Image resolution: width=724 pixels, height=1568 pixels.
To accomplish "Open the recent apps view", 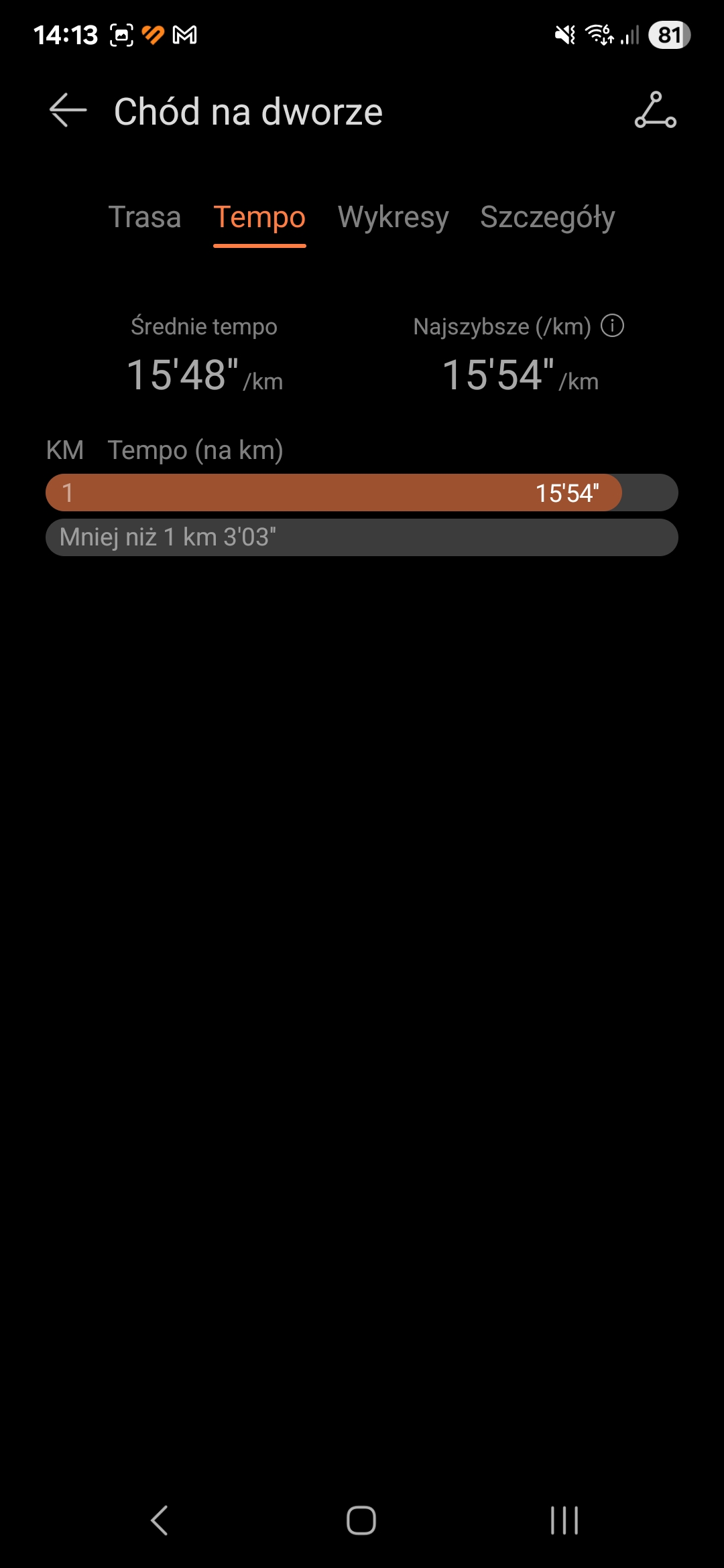I will pyautogui.click(x=564, y=1520).
